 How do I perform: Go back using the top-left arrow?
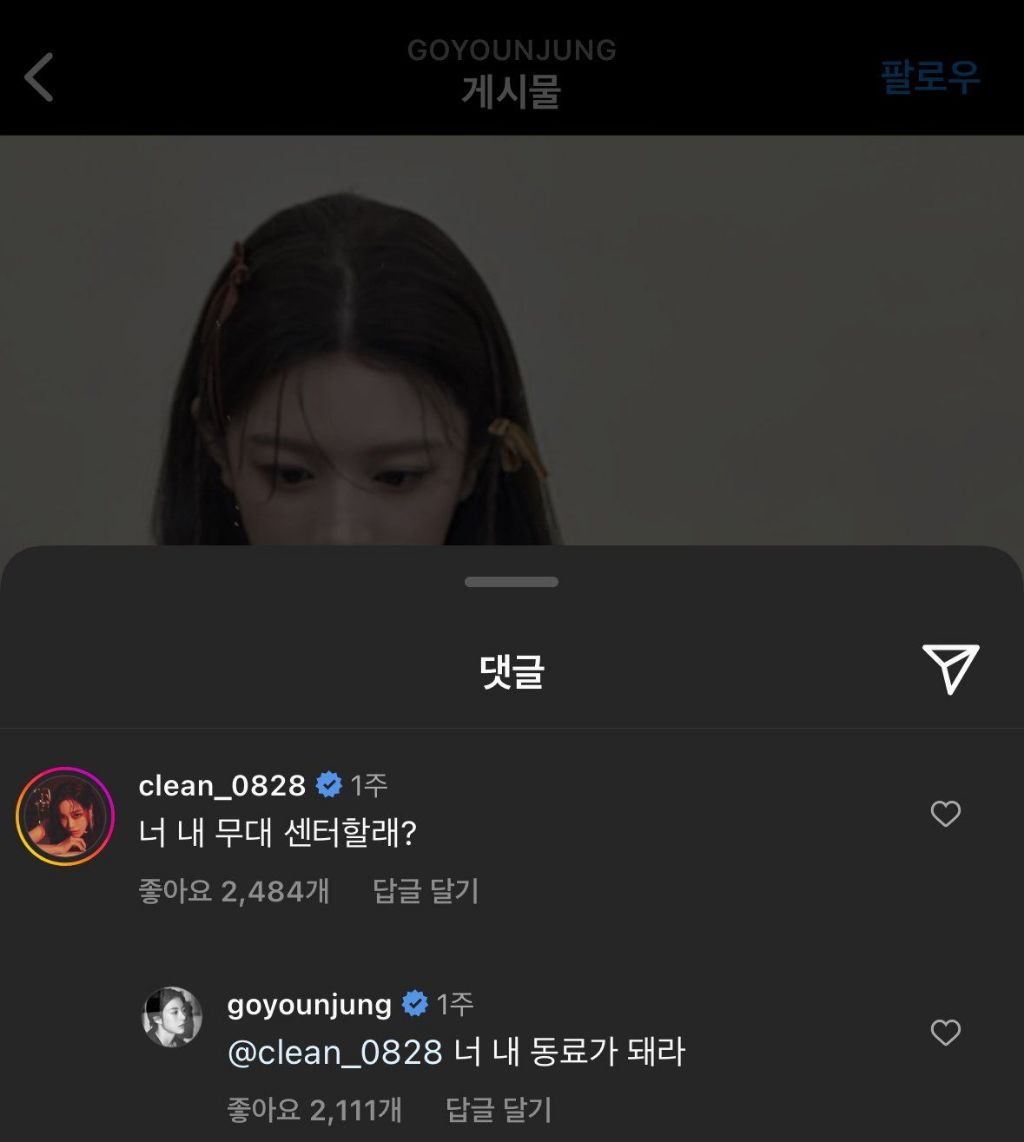(x=39, y=77)
